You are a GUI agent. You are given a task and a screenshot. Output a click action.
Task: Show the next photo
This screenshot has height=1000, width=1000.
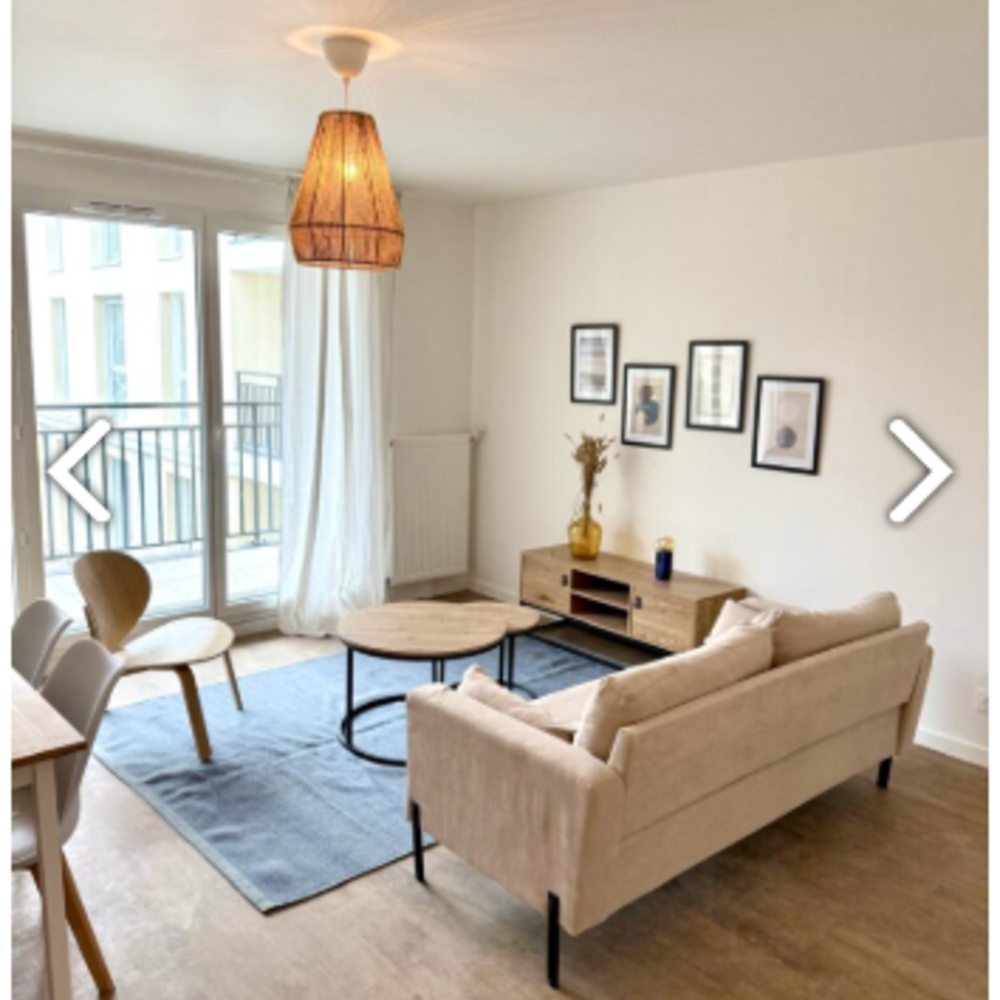tap(920, 470)
